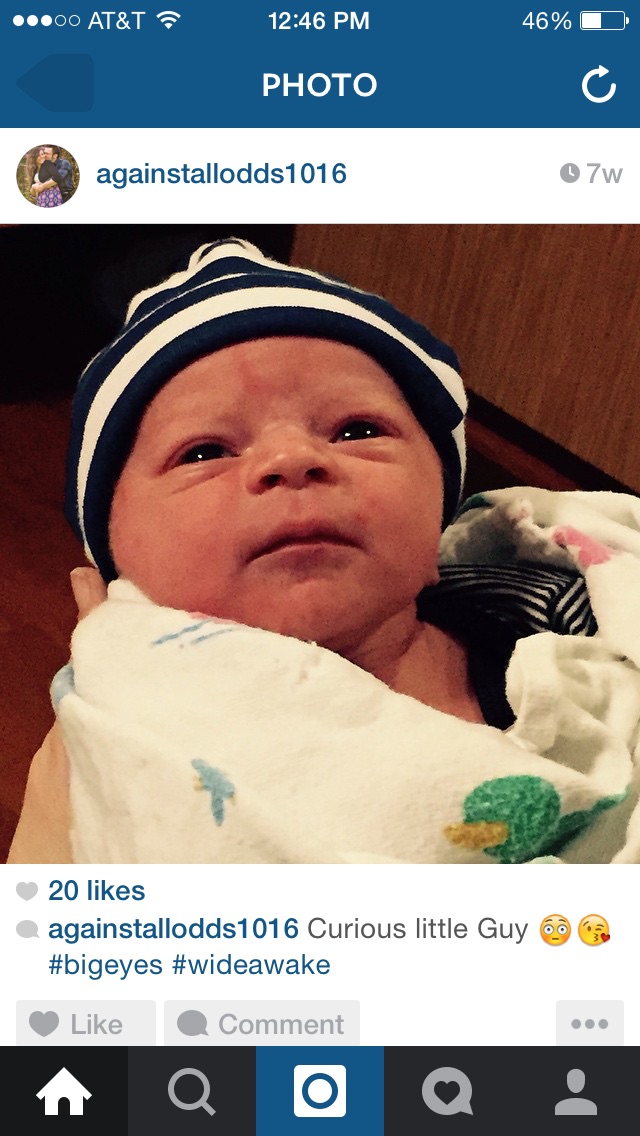The height and width of the screenshot is (1136, 640).
Task: Open the #bigeyes hashtag
Action: point(105,965)
